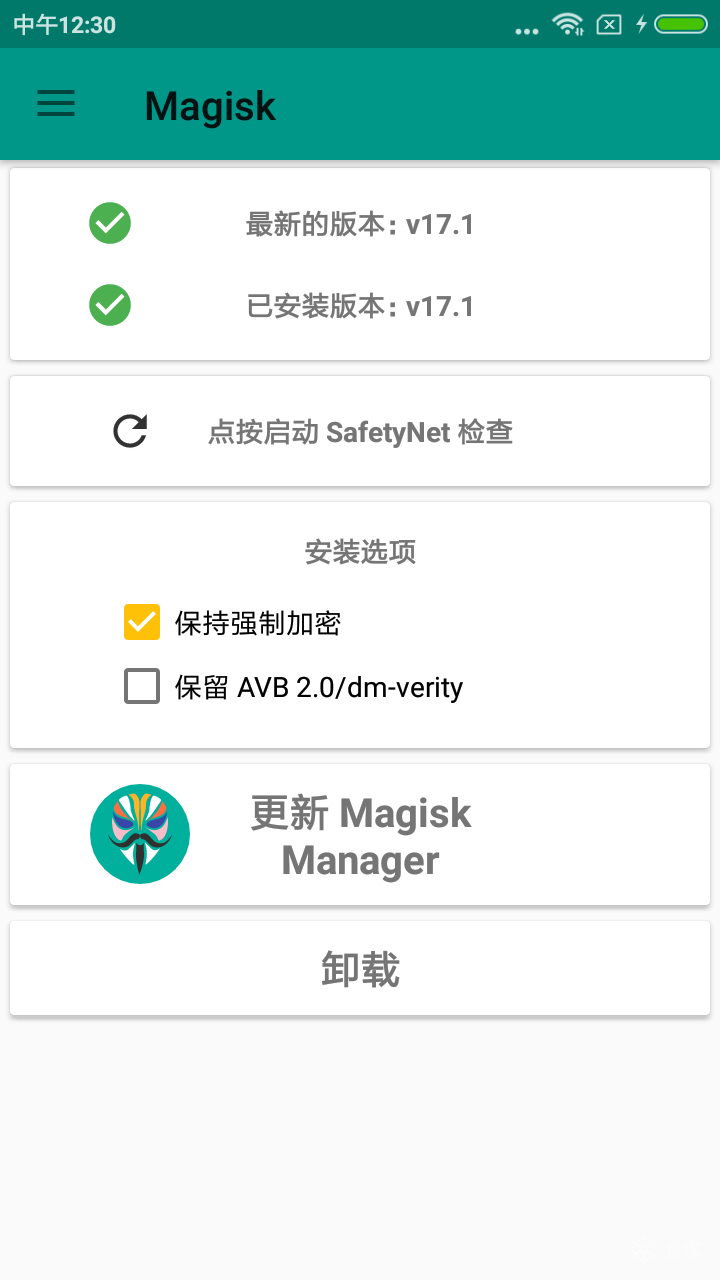The width and height of the screenshot is (720, 1280).
Task: Enable 保留 AVB 2.0/dm-verity checkbox
Action: pos(142,687)
